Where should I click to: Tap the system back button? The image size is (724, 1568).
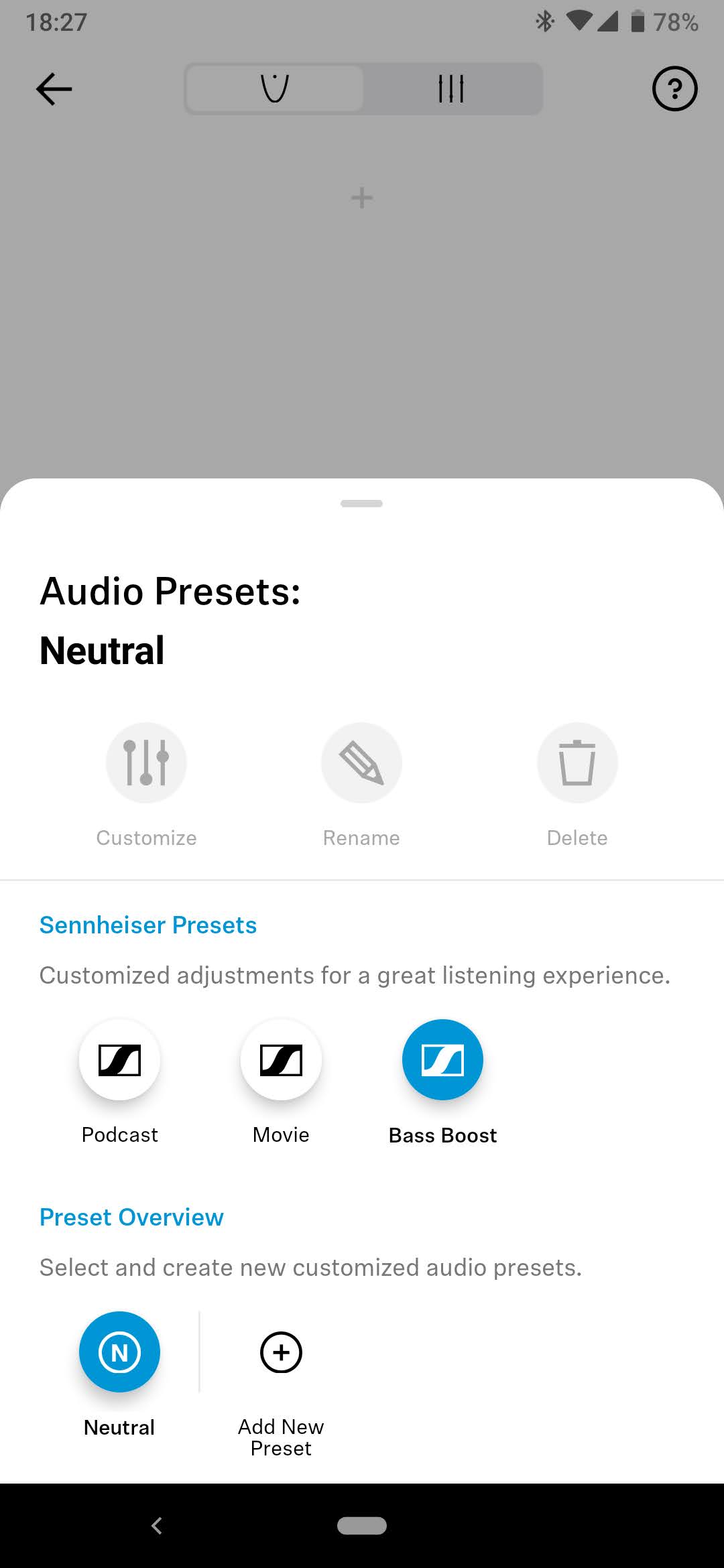pyautogui.click(x=157, y=1526)
